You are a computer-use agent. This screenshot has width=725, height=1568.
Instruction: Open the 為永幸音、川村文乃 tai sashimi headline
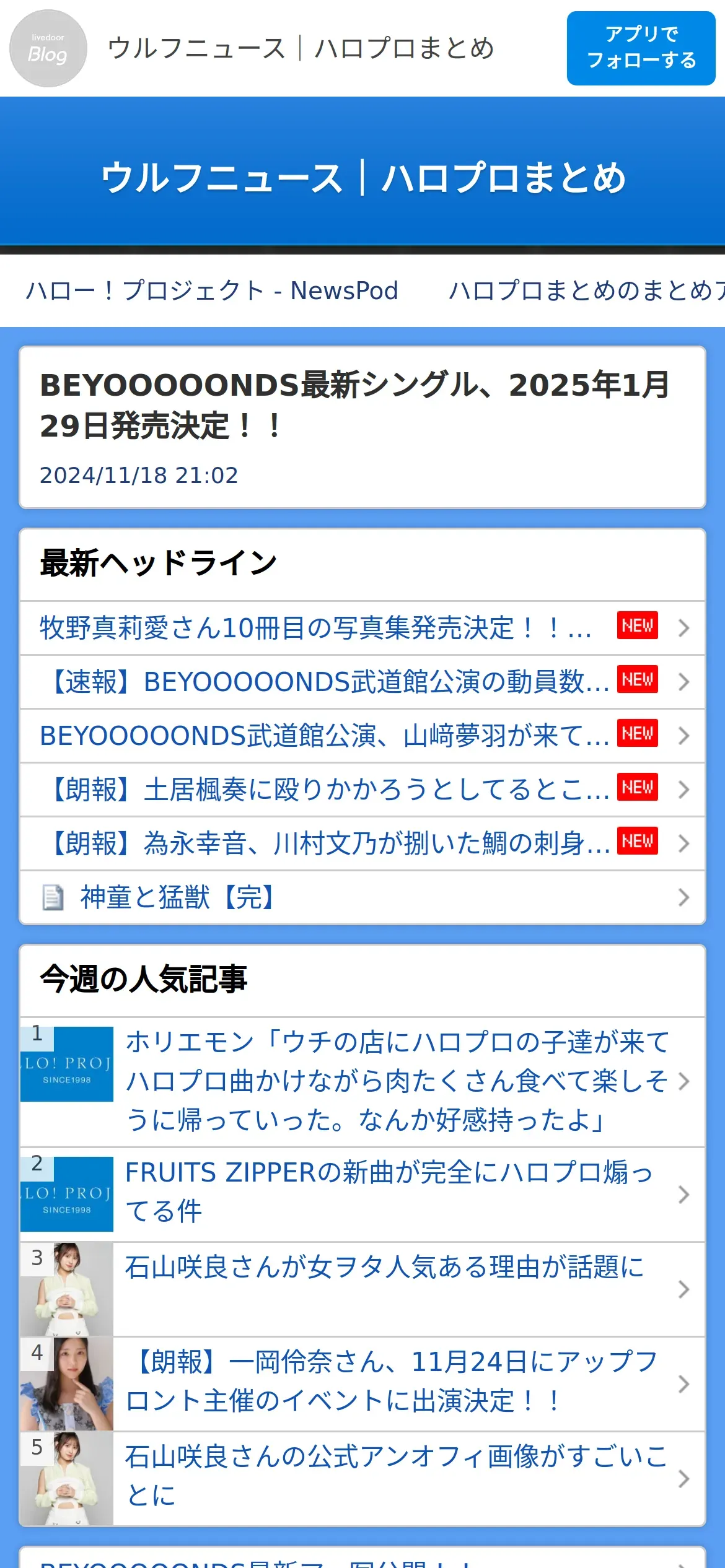point(328,843)
